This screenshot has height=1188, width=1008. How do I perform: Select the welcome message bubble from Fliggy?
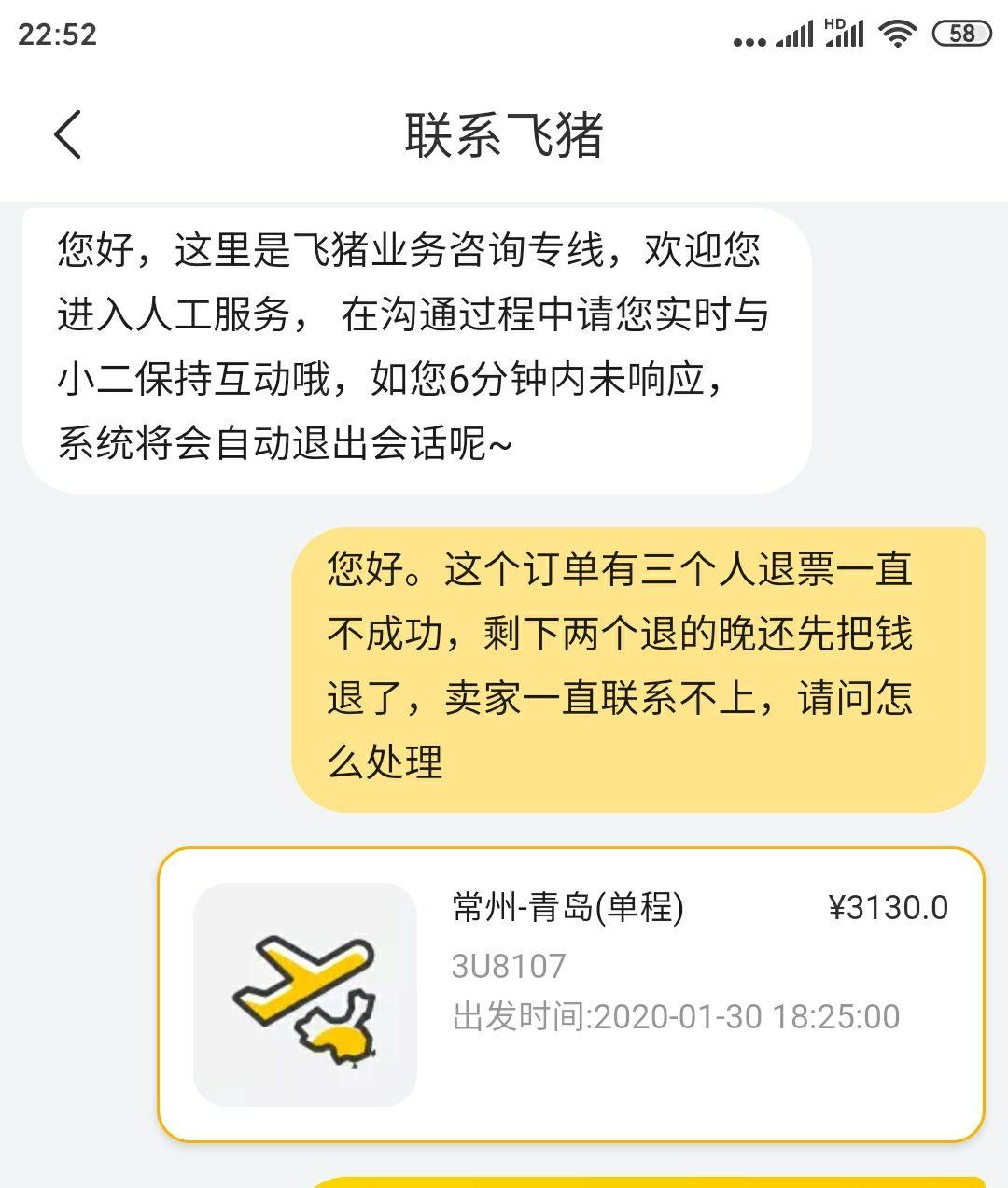(x=411, y=345)
